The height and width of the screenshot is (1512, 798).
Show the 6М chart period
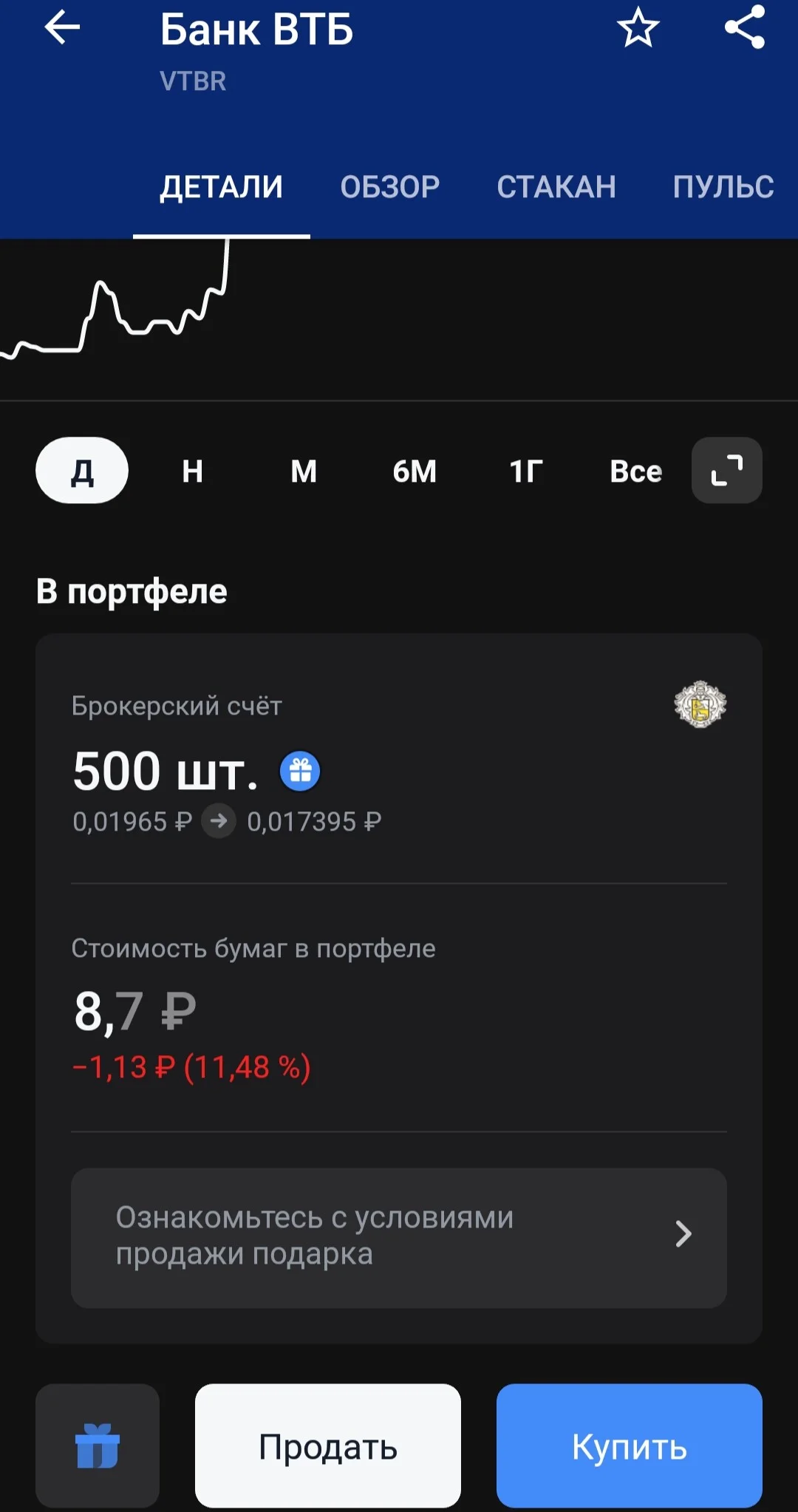click(415, 470)
